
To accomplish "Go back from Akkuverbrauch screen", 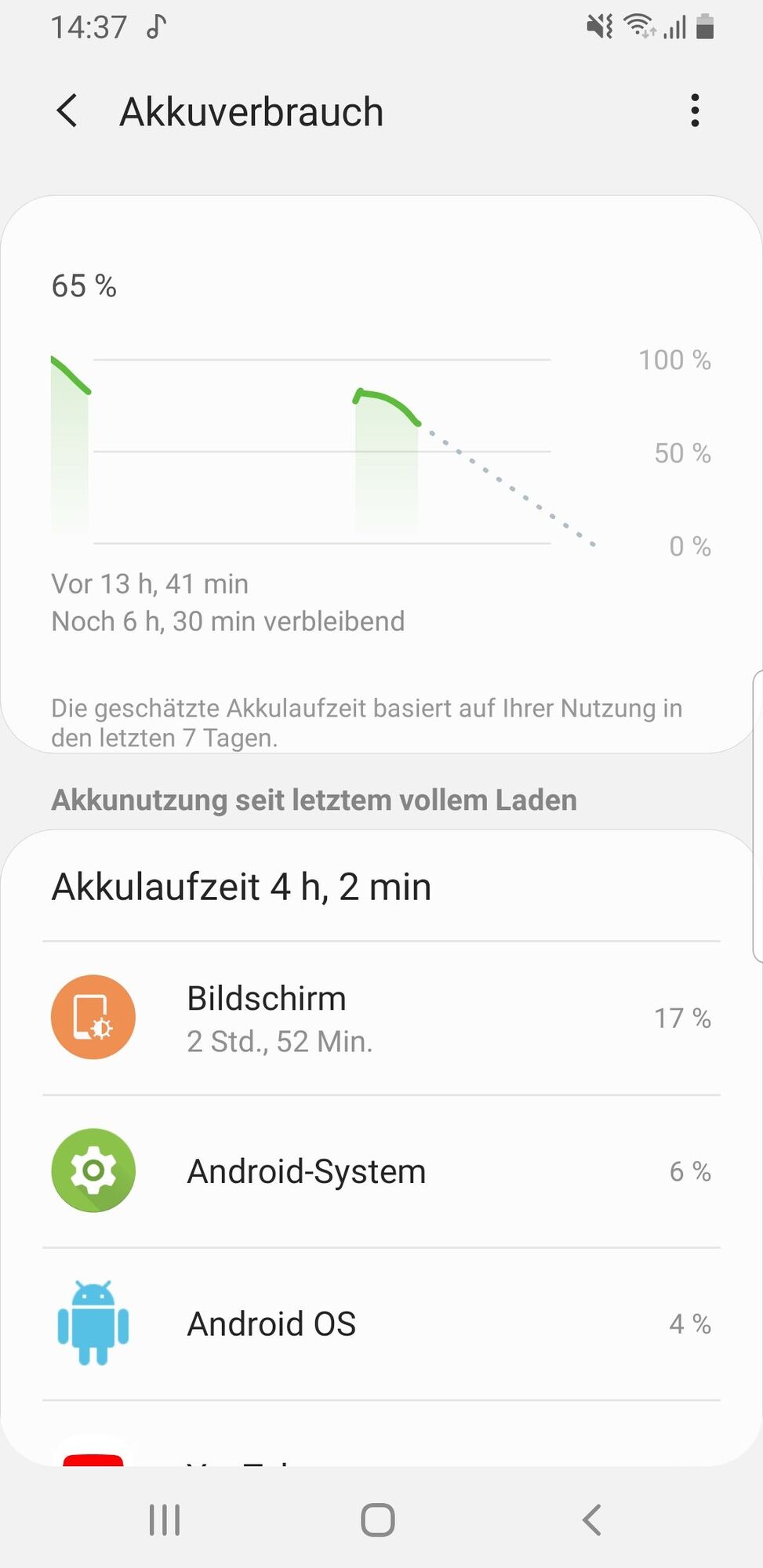I will [x=67, y=111].
